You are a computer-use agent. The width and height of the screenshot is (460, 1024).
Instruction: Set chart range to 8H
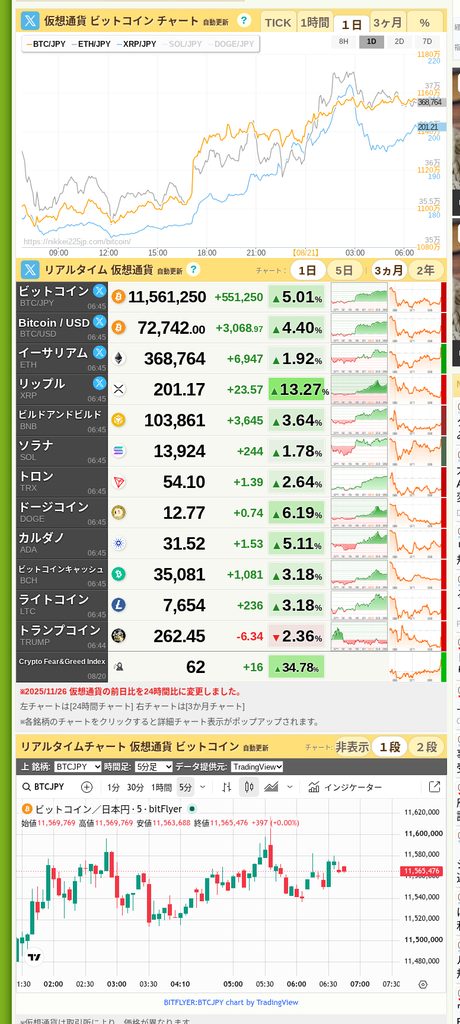click(344, 41)
